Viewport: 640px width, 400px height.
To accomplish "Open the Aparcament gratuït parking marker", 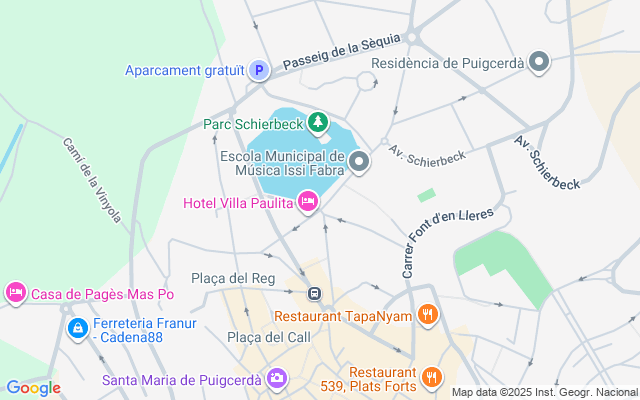I will (x=259, y=70).
